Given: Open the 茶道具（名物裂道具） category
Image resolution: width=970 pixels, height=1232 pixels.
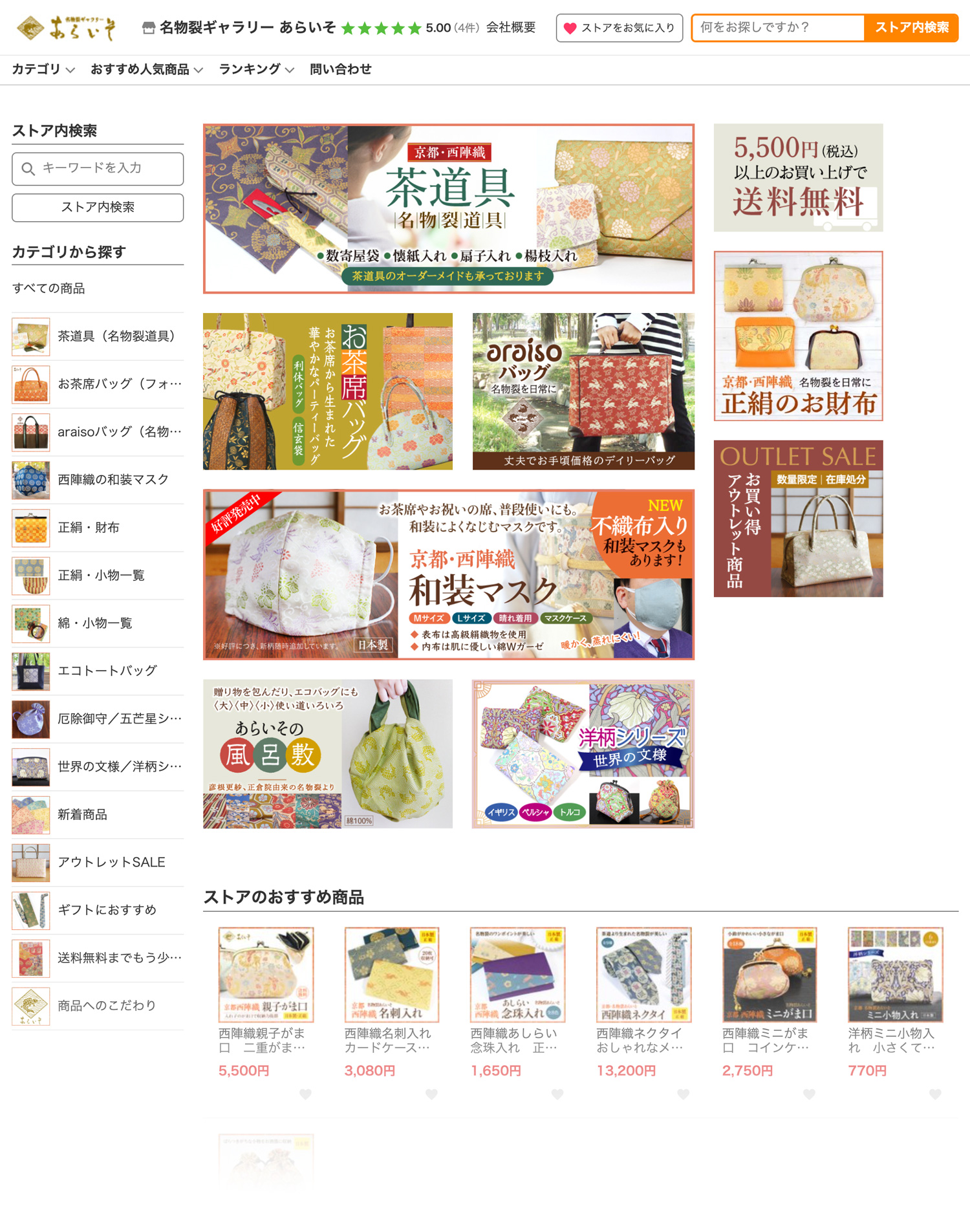Looking at the screenshot, I should click(98, 336).
